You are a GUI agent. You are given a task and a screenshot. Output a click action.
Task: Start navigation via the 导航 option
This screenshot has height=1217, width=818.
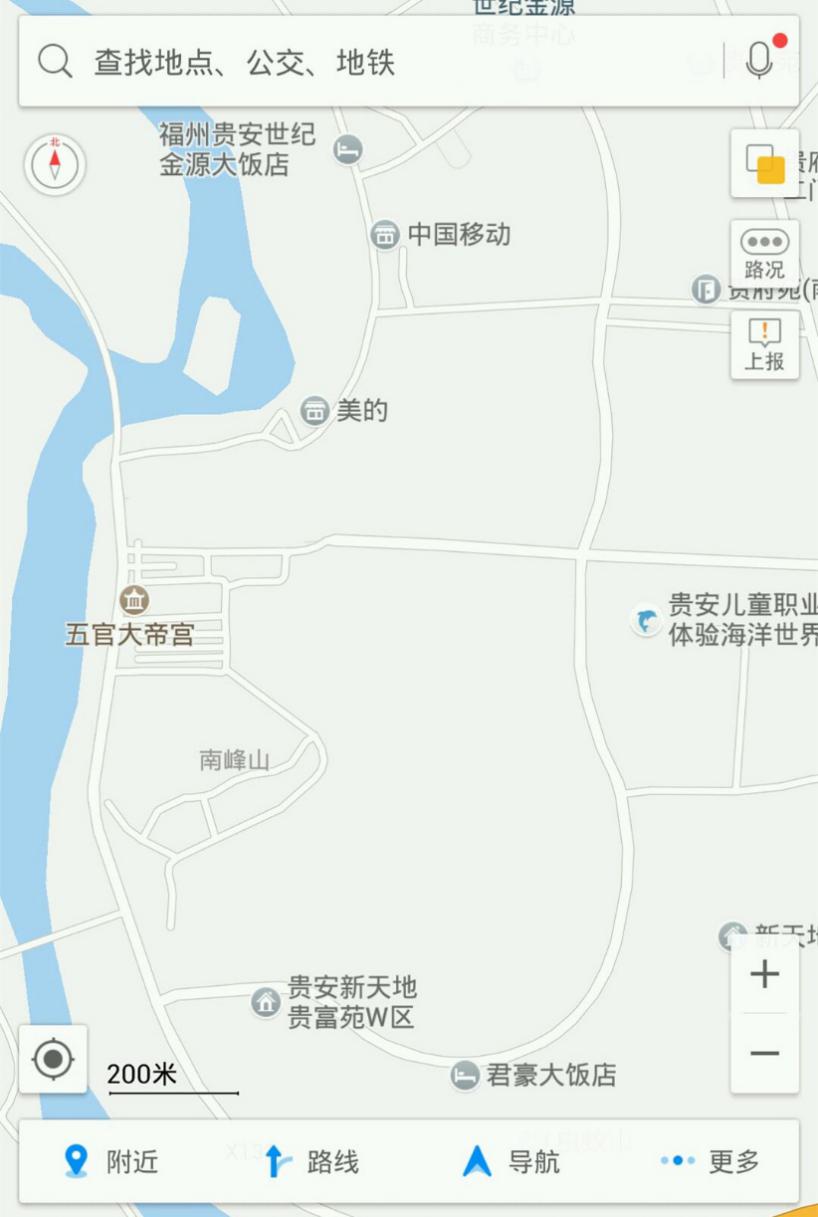click(x=512, y=1162)
